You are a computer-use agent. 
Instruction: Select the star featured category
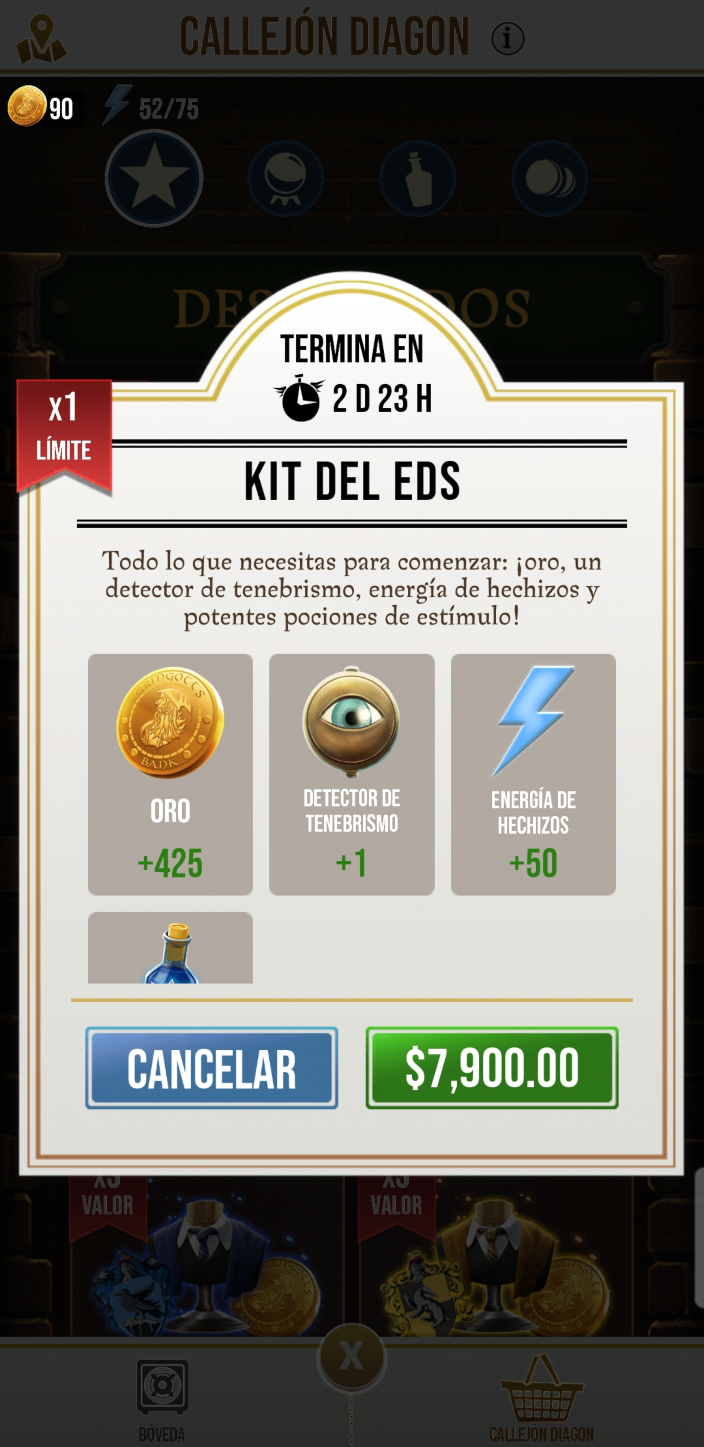pyautogui.click(x=154, y=179)
